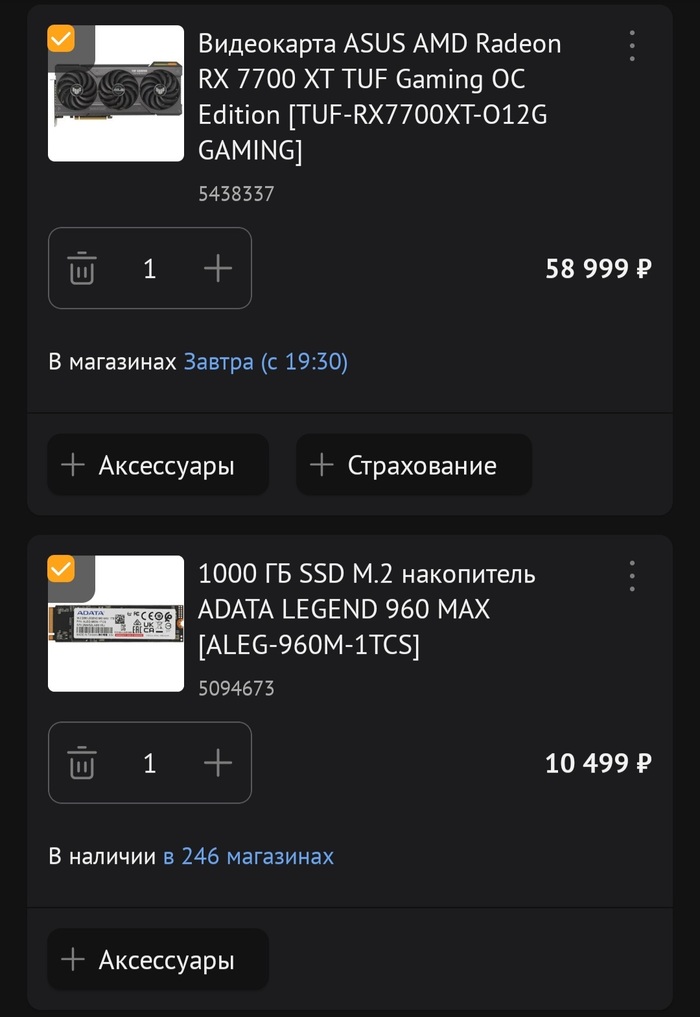The image size is (700, 1017).
Task: Open the в 246 магазинах link
Action: [x=248, y=856]
